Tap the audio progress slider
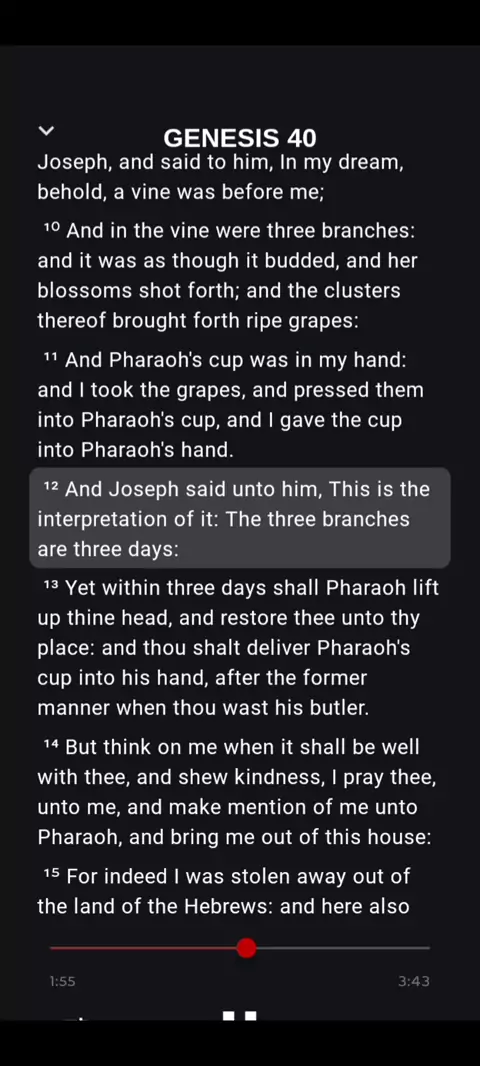Viewport: 480px width, 1066px height. pos(239,947)
